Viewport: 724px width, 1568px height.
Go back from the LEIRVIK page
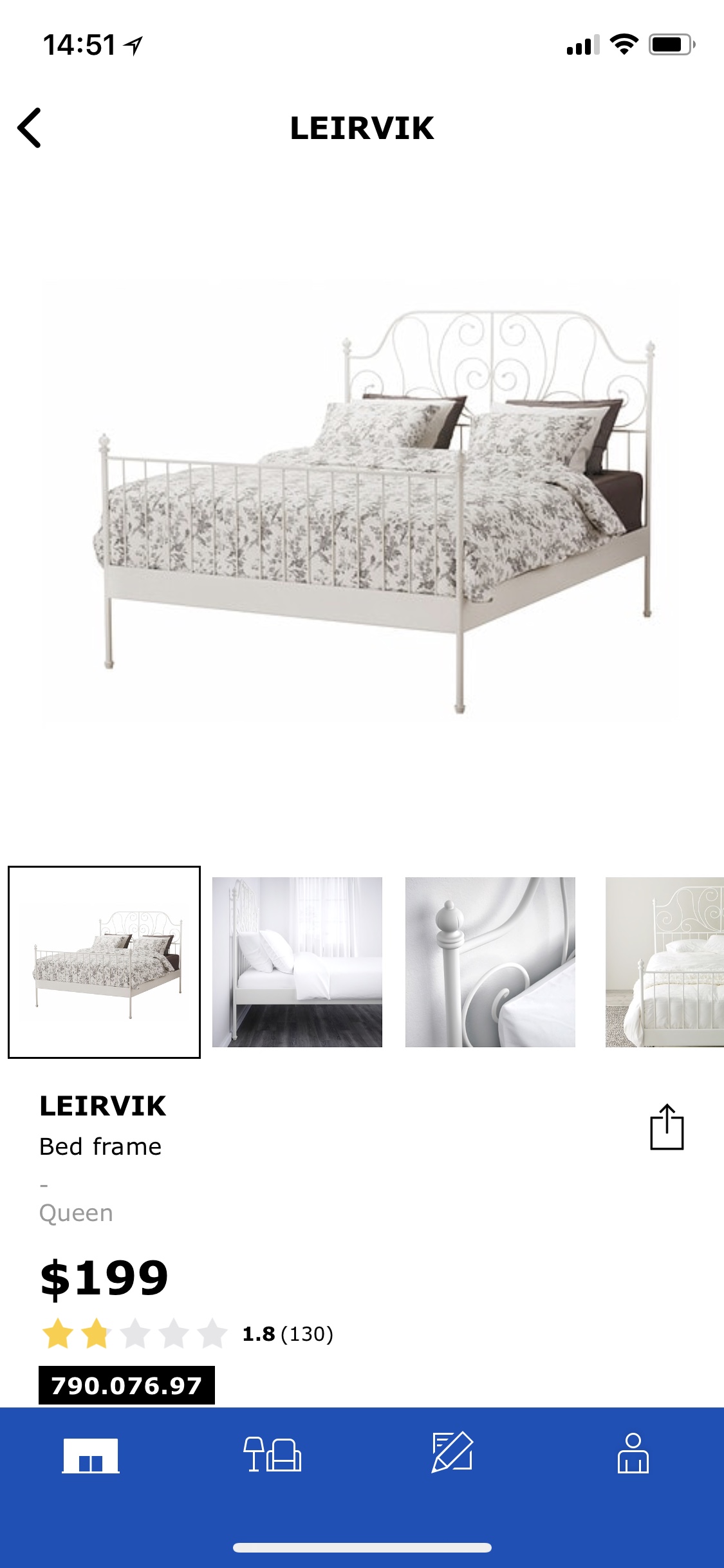coord(30,127)
